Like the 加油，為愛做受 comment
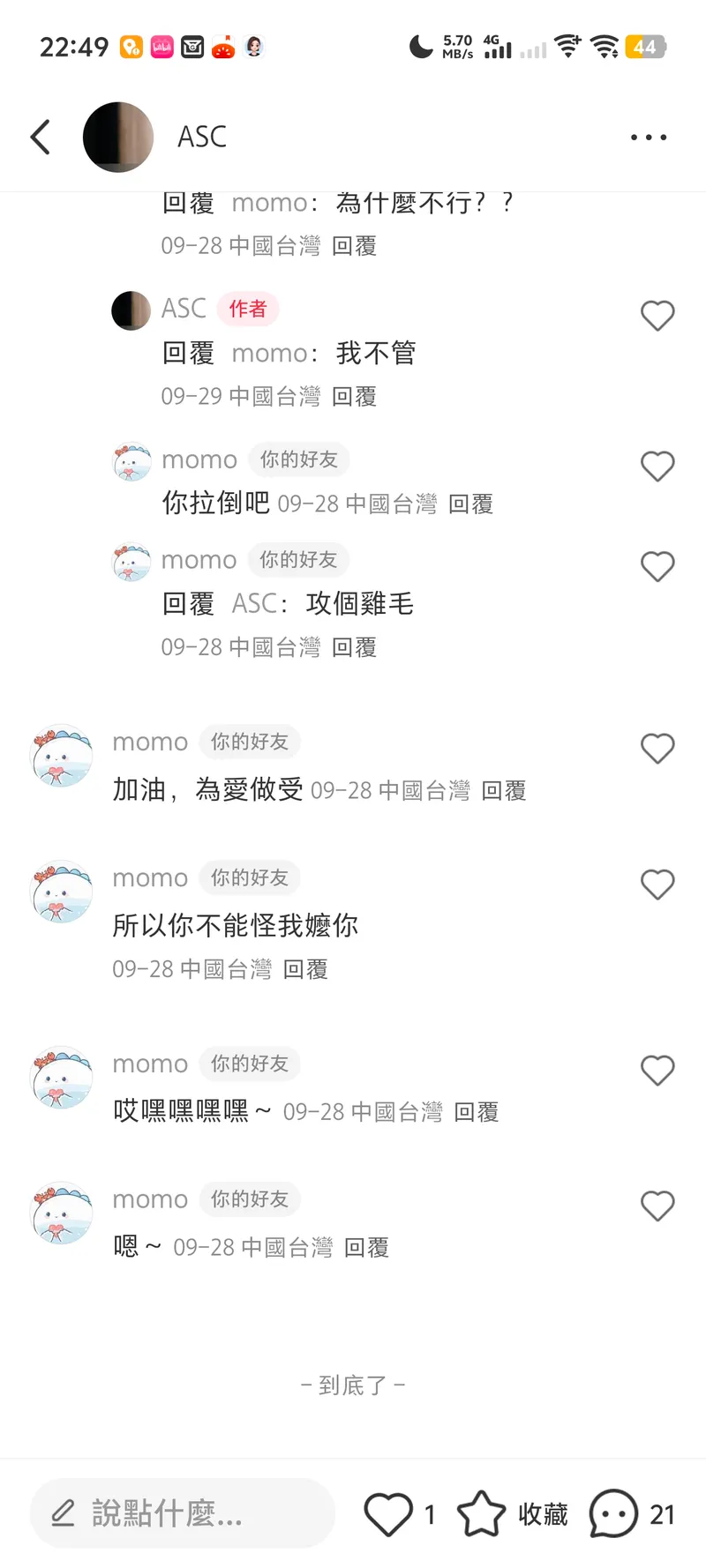Image resolution: width=706 pixels, height=1568 pixels. [x=657, y=748]
